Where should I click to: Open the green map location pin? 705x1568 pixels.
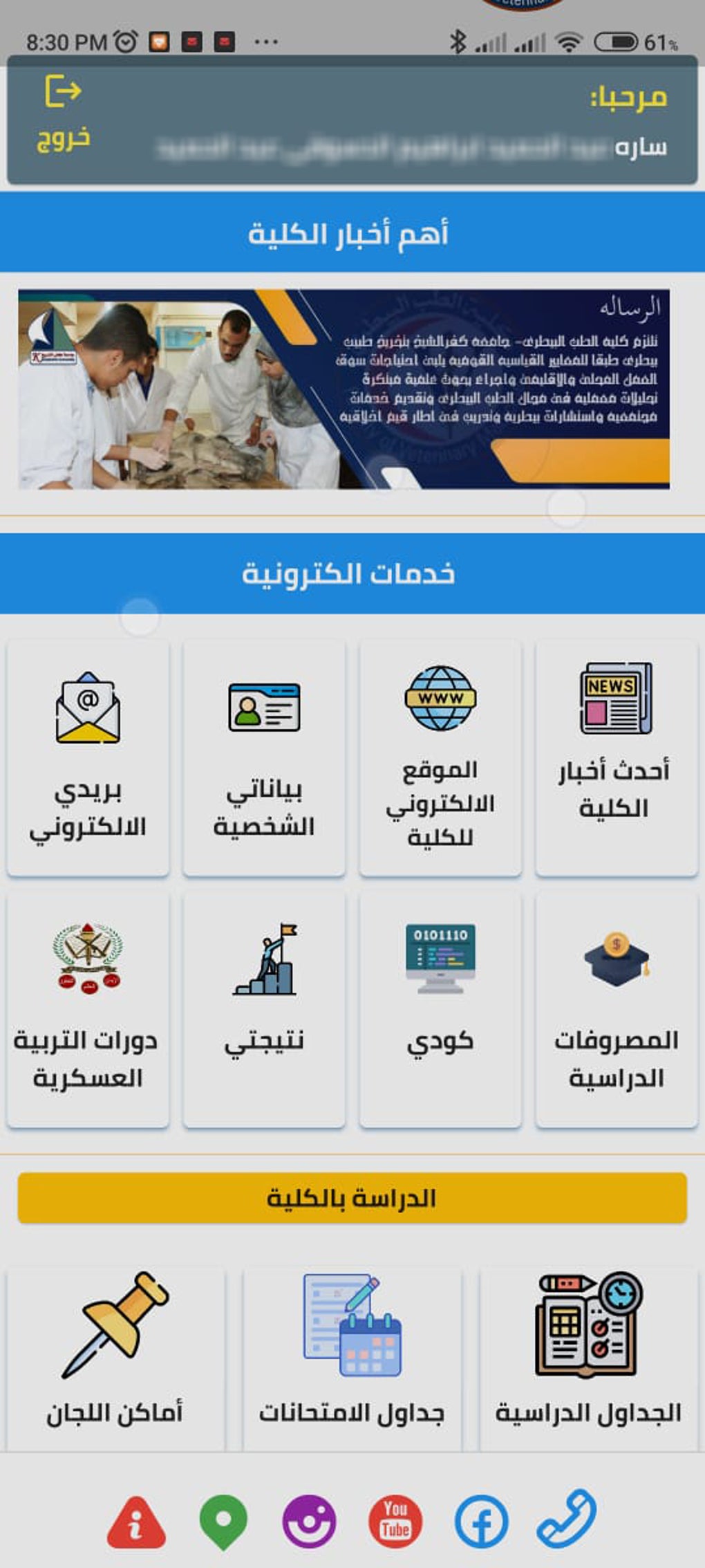(223, 1522)
